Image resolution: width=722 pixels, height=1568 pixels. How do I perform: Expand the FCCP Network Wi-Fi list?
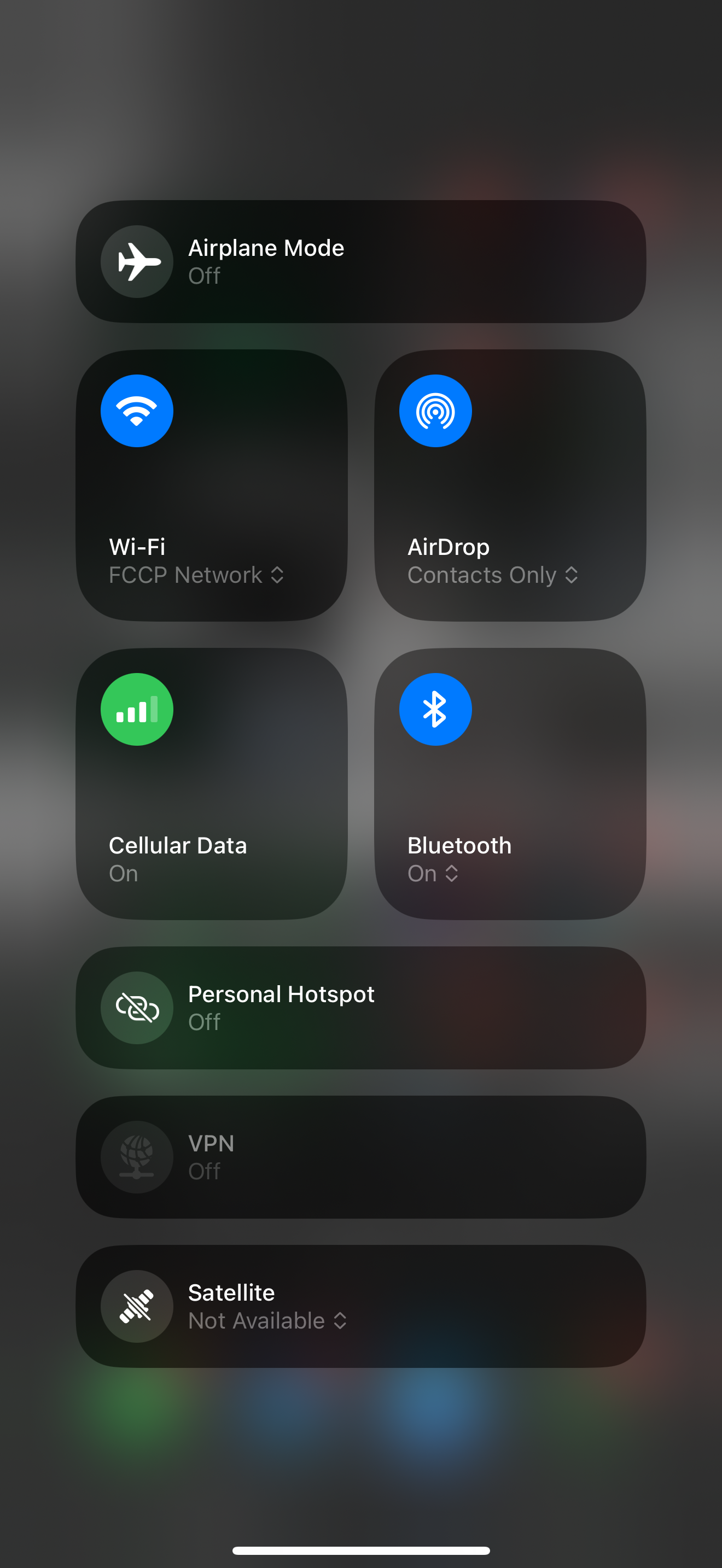[x=196, y=575]
